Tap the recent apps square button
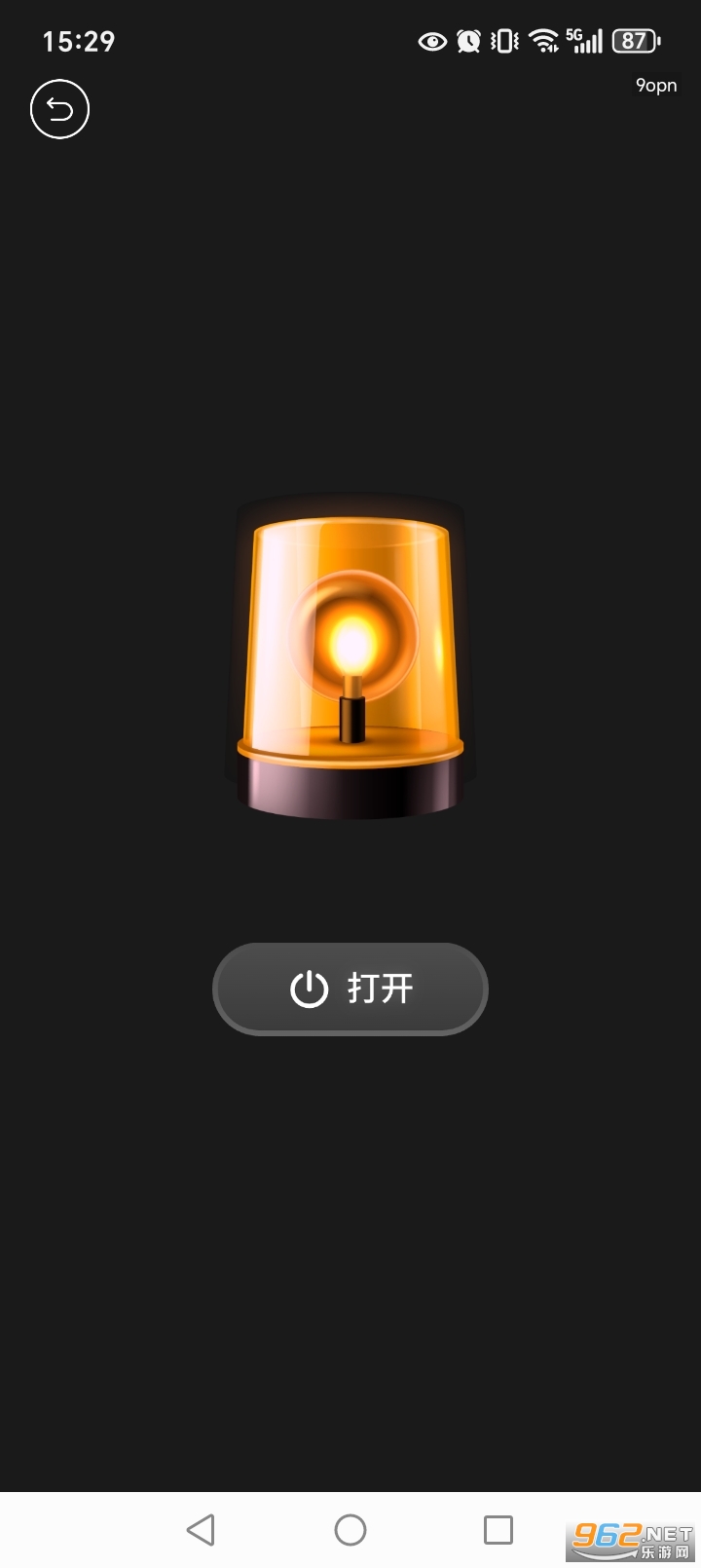 tap(498, 1530)
